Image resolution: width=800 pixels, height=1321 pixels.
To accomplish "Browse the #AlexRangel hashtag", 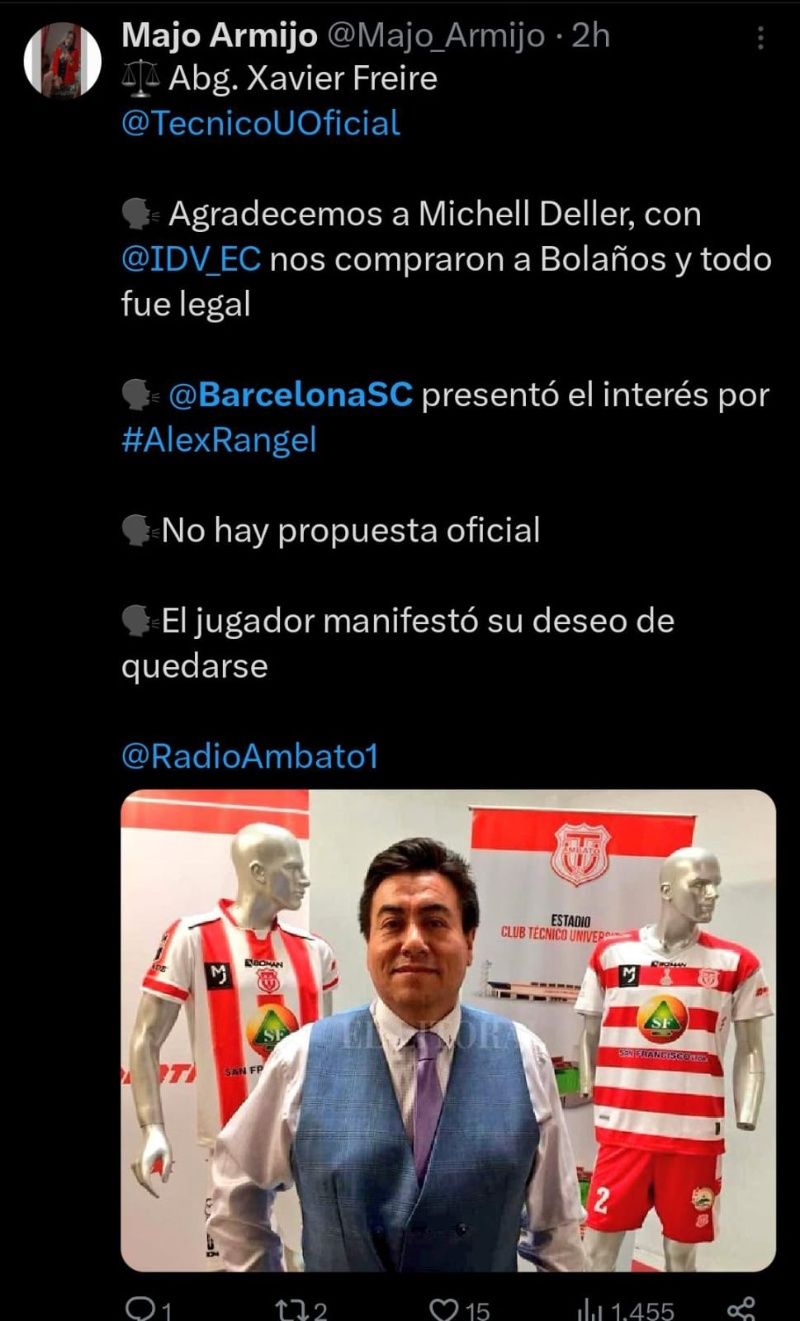I will click(219, 441).
